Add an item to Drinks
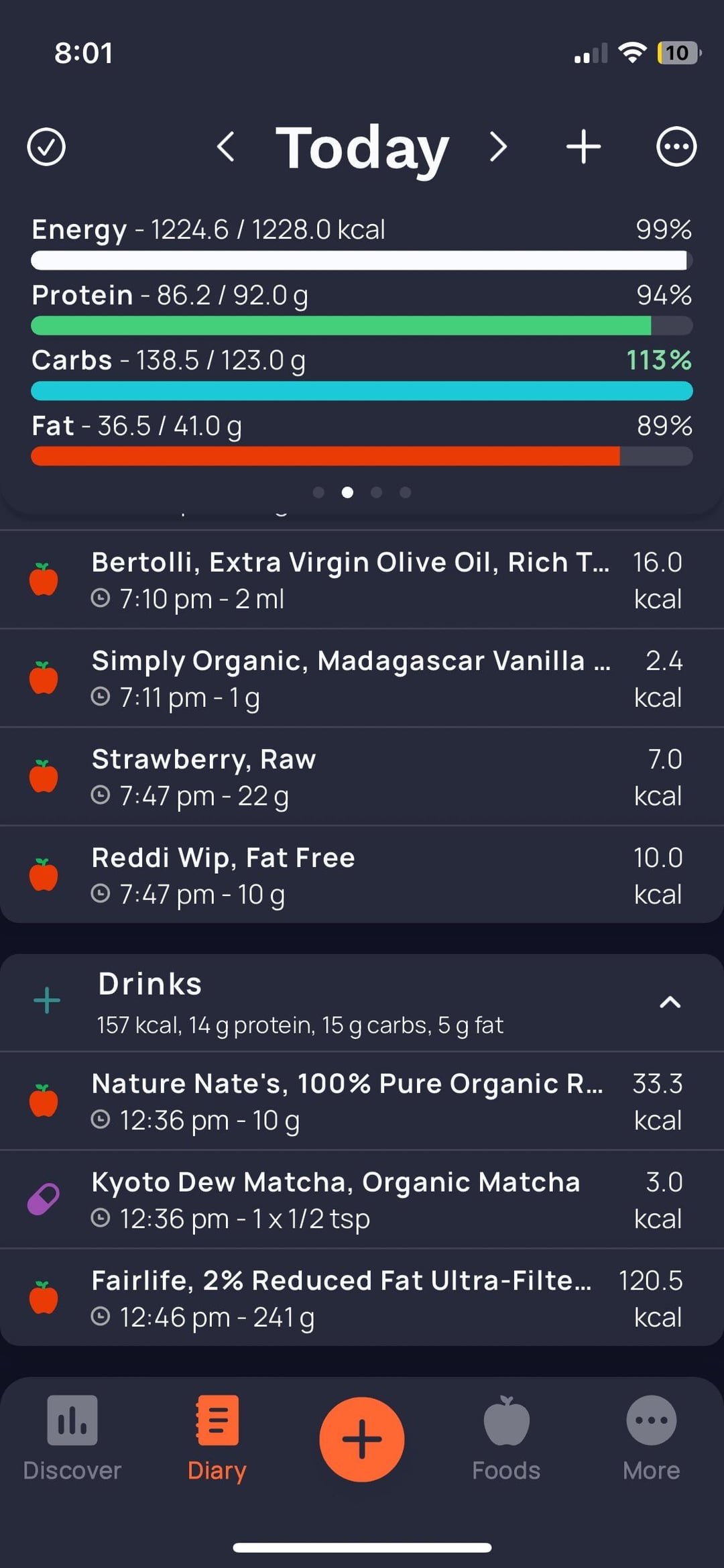This screenshot has height=1568, width=724. [47, 1001]
